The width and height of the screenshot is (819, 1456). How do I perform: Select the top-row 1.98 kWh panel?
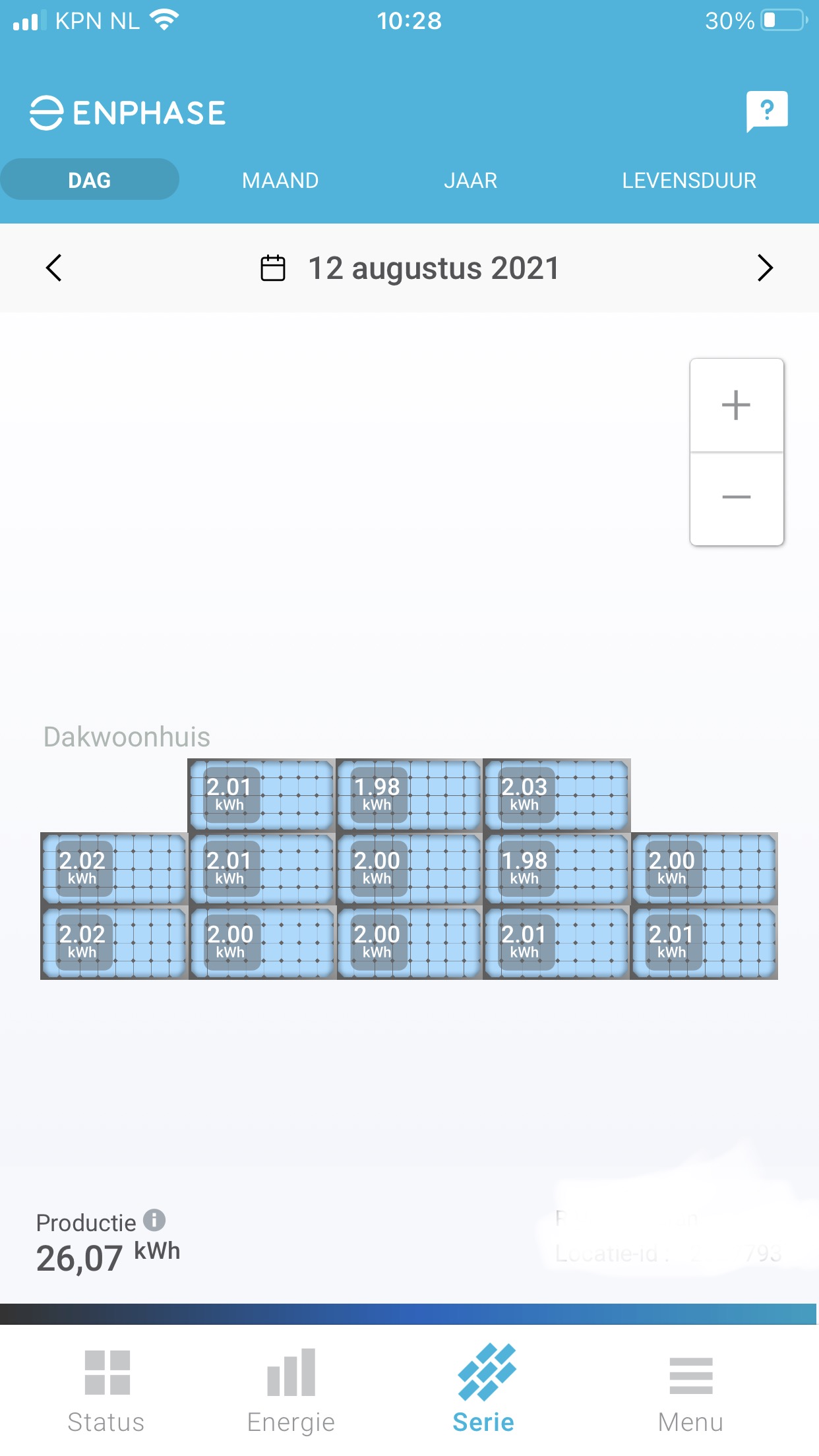[x=409, y=795]
